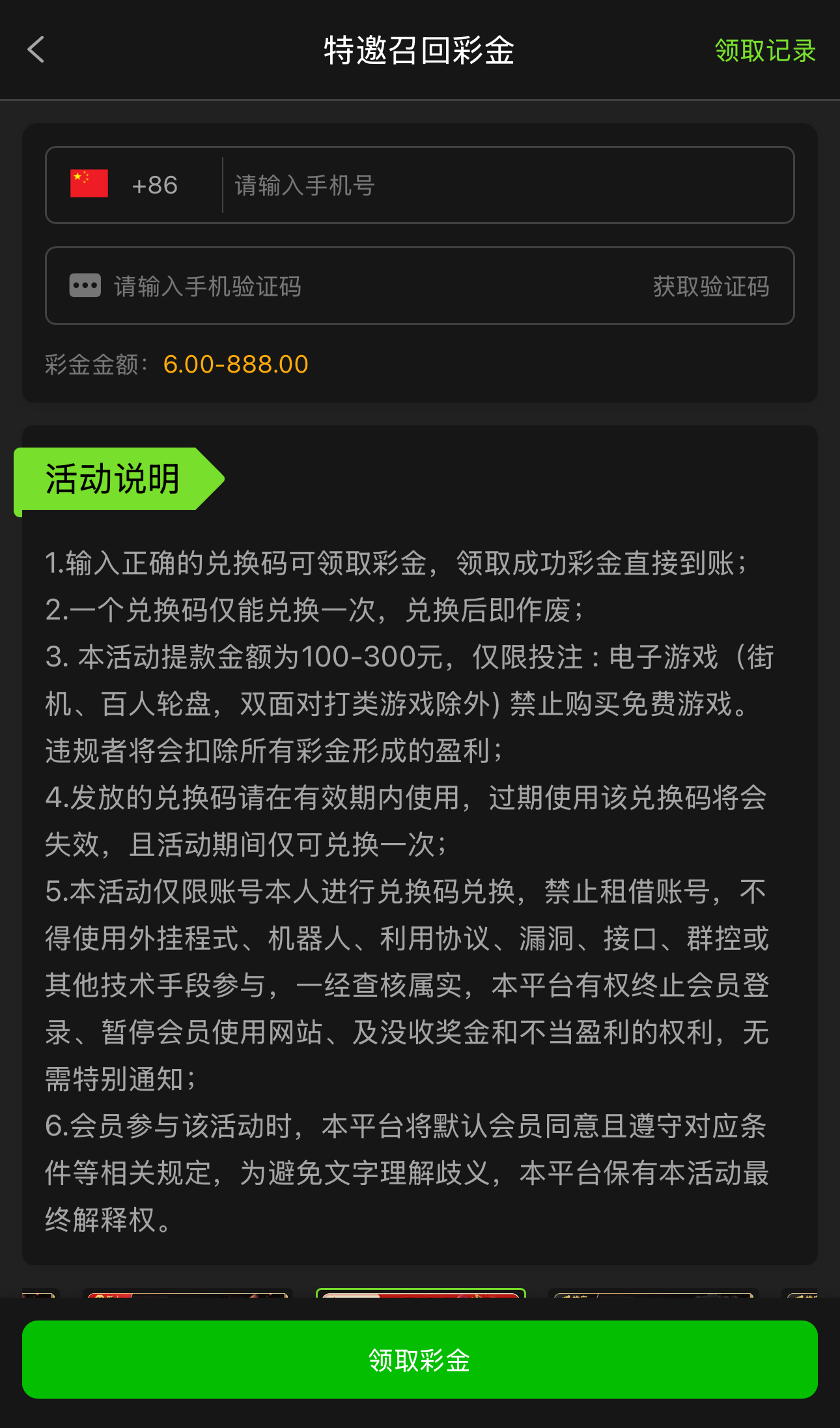Click the 请输入手机号 phone number field
This screenshot has height=1428, width=840.
pos(456,186)
